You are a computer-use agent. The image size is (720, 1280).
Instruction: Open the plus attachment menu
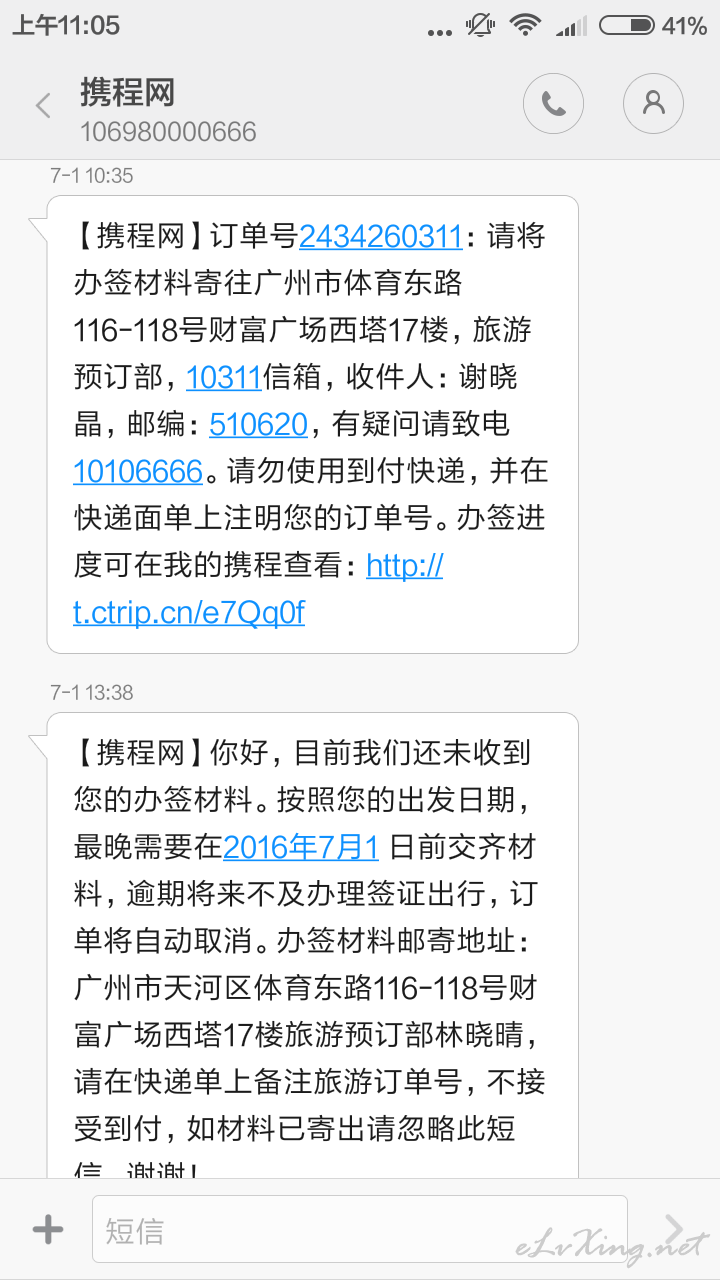47,1230
